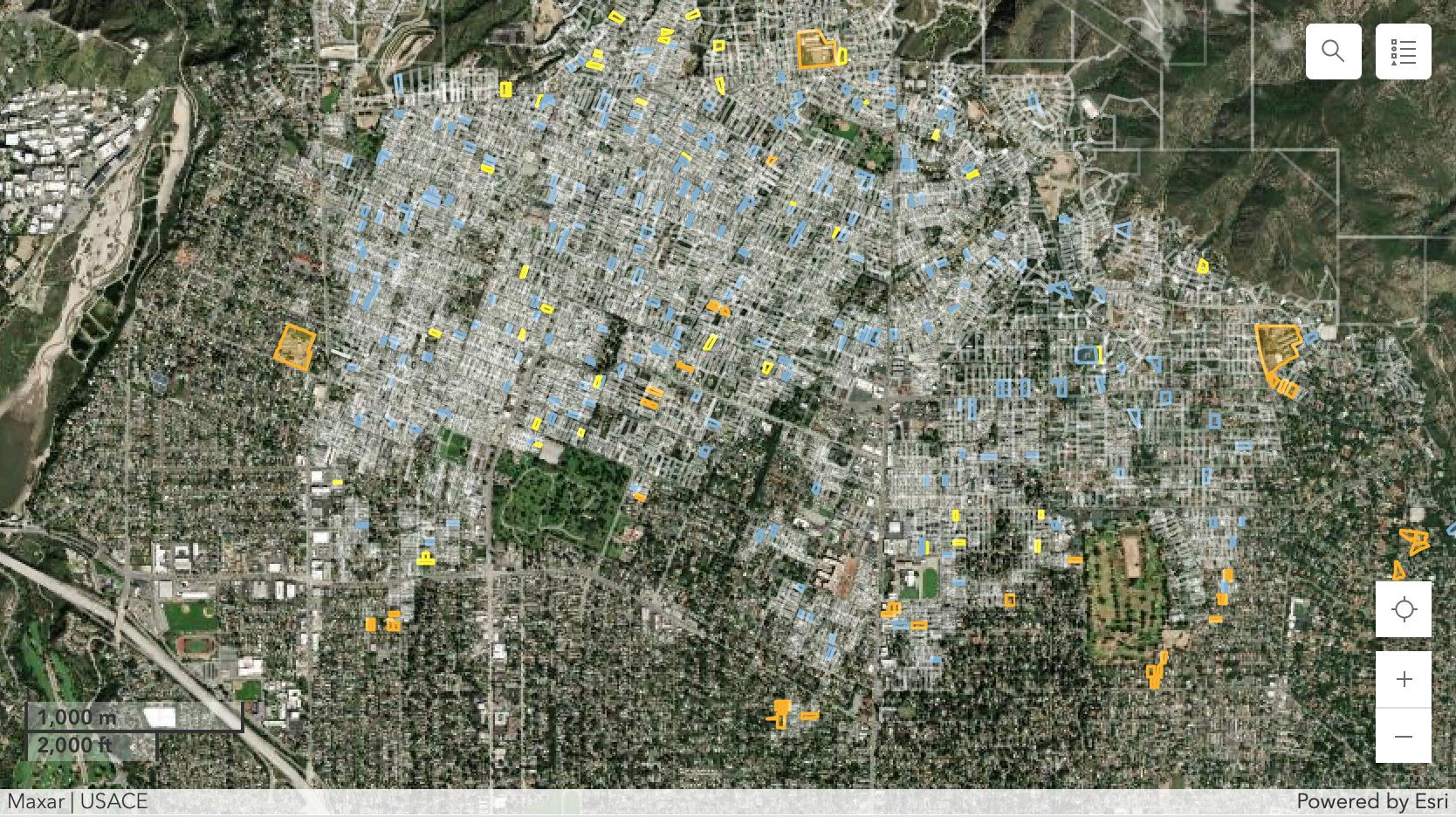Open the map legend list

click(1403, 51)
